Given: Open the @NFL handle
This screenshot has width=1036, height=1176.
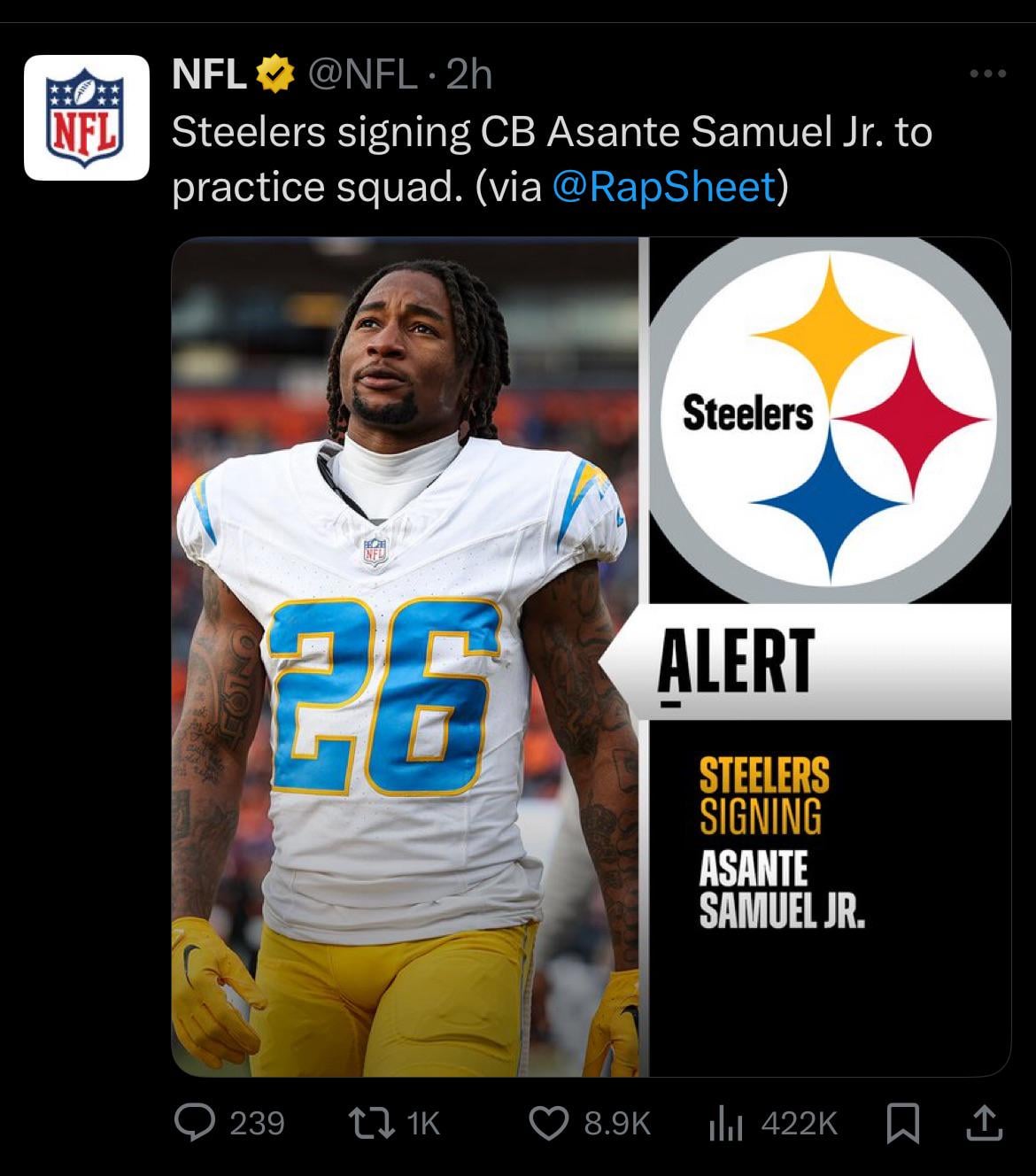Looking at the screenshot, I should point(363,76).
